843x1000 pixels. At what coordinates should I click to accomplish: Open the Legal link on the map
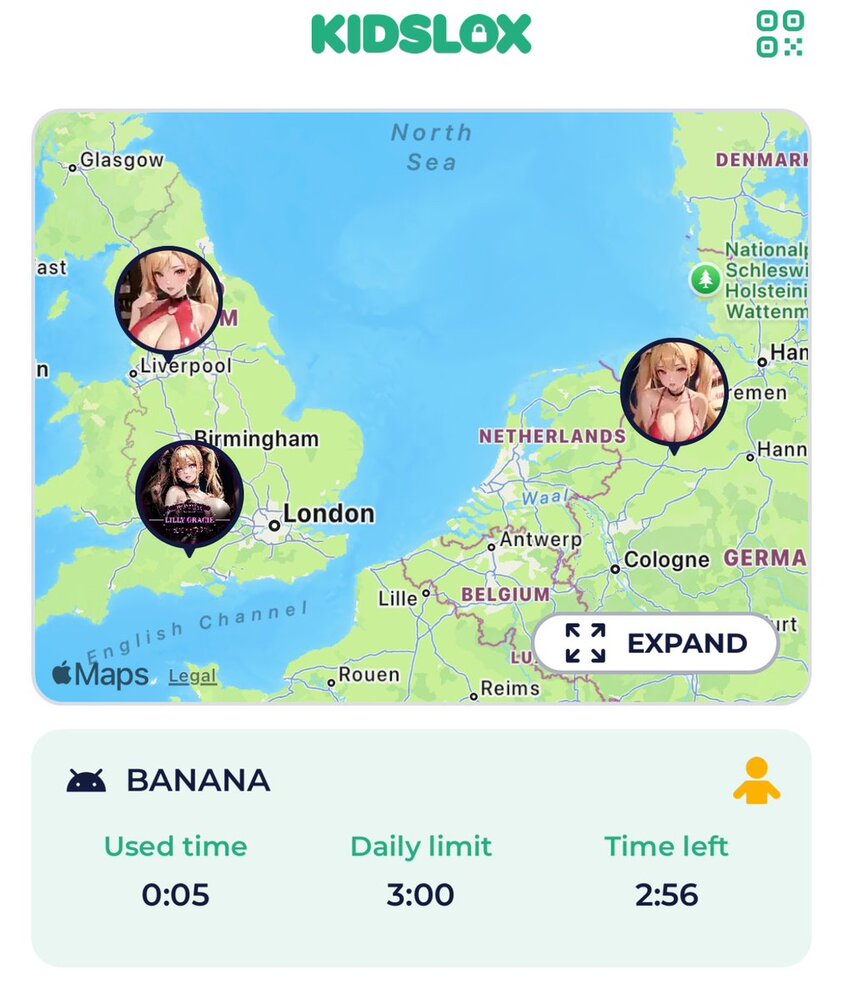[192, 676]
